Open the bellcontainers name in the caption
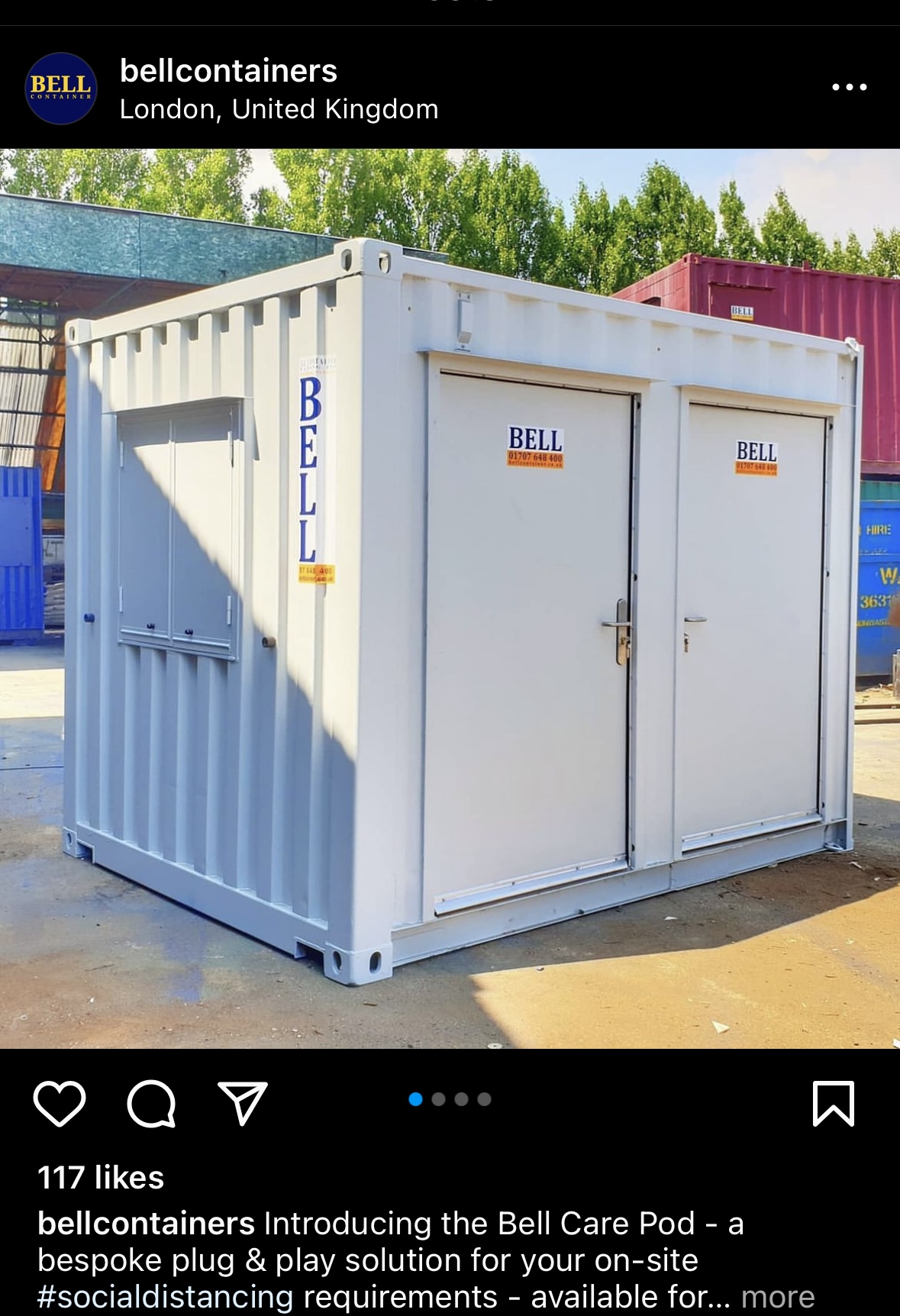The width and height of the screenshot is (900, 1316). point(146,1224)
